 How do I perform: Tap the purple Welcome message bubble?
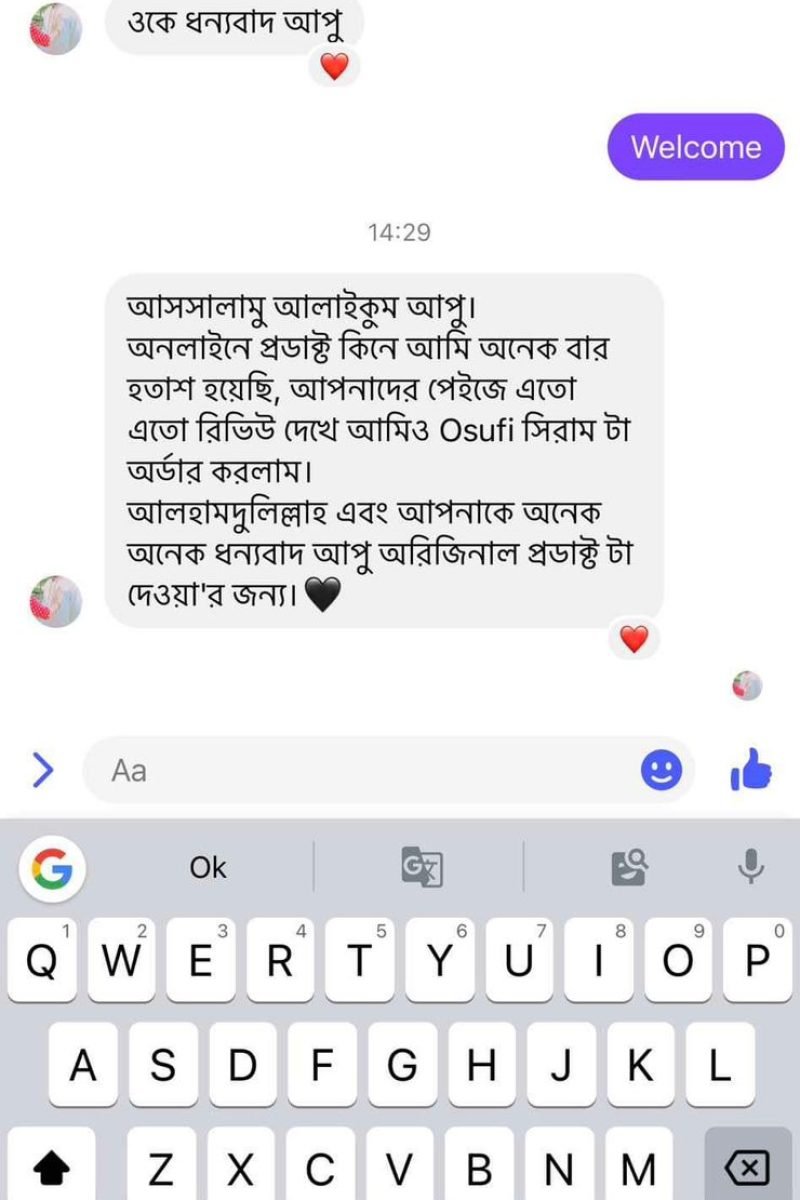694,147
